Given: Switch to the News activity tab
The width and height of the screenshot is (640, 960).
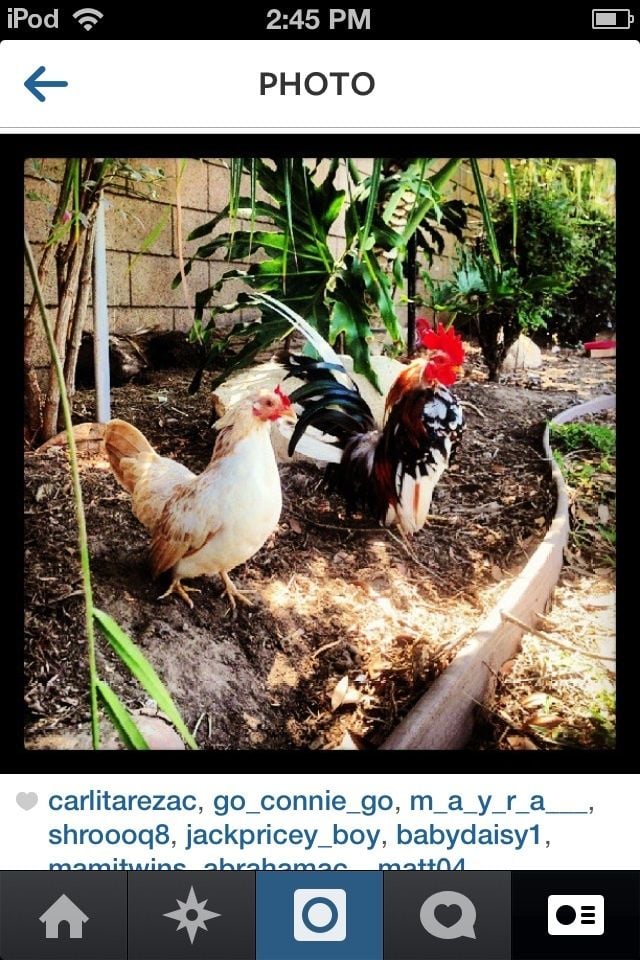Looking at the screenshot, I should click(447, 916).
